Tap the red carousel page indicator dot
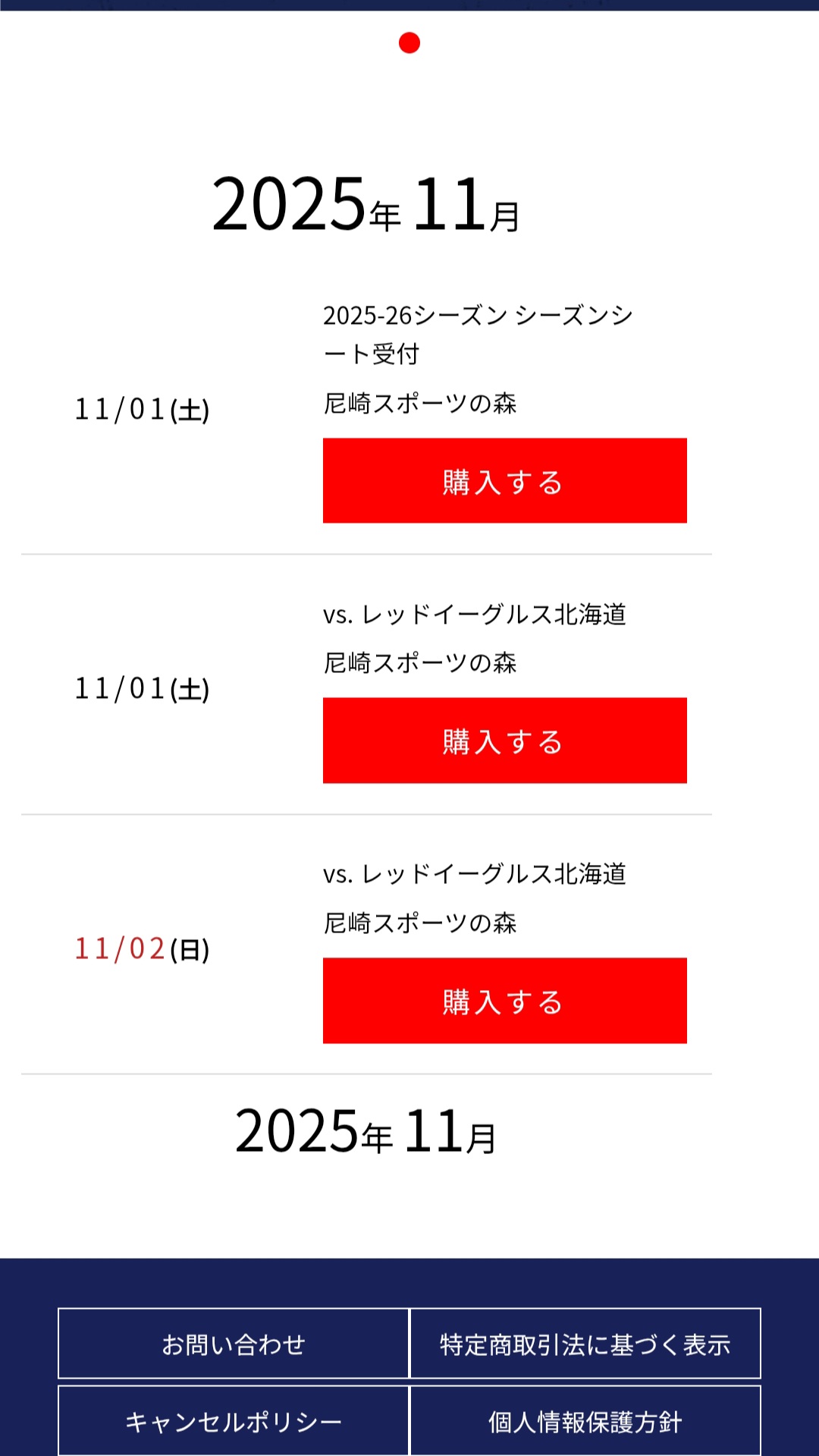819x1456 pixels. coord(409,43)
